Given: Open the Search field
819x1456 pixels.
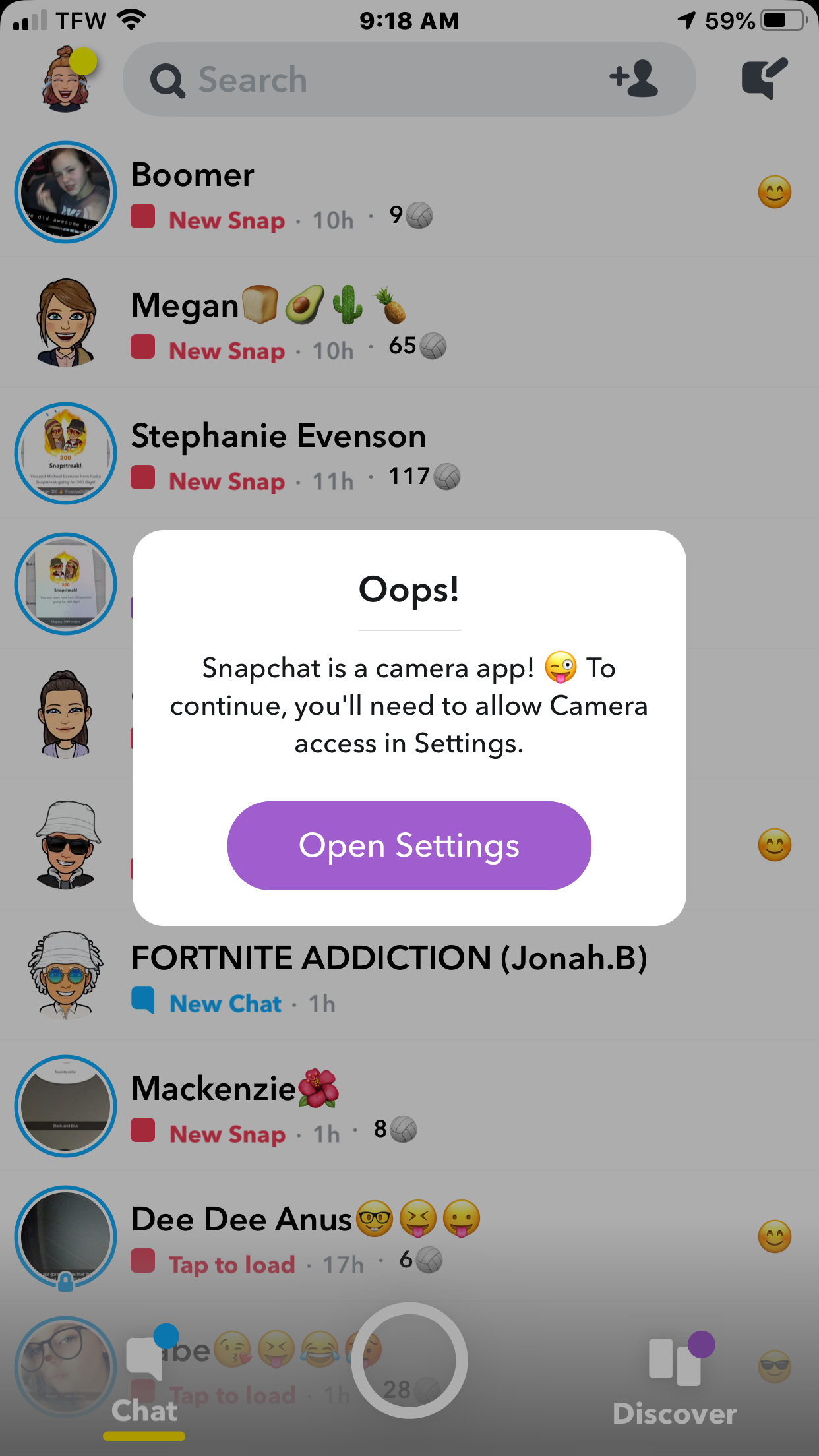Looking at the screenshot, I should [x=369, y=80].
